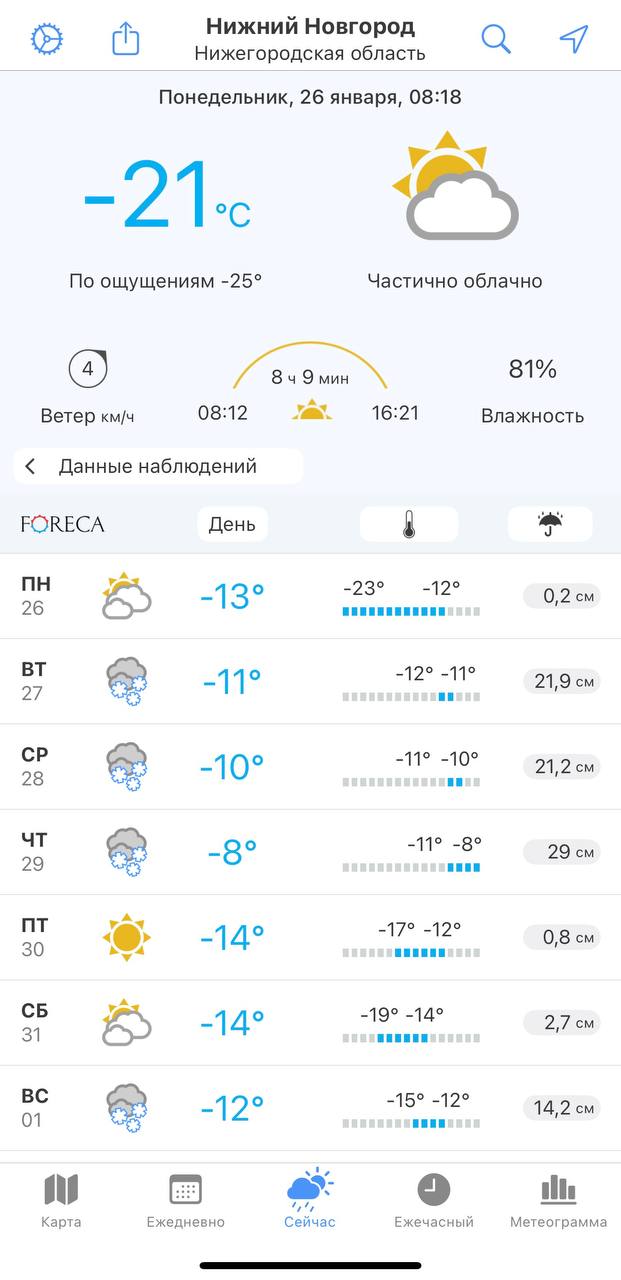
Task: Use current location arrow
Action: click(x=573, y=39)
